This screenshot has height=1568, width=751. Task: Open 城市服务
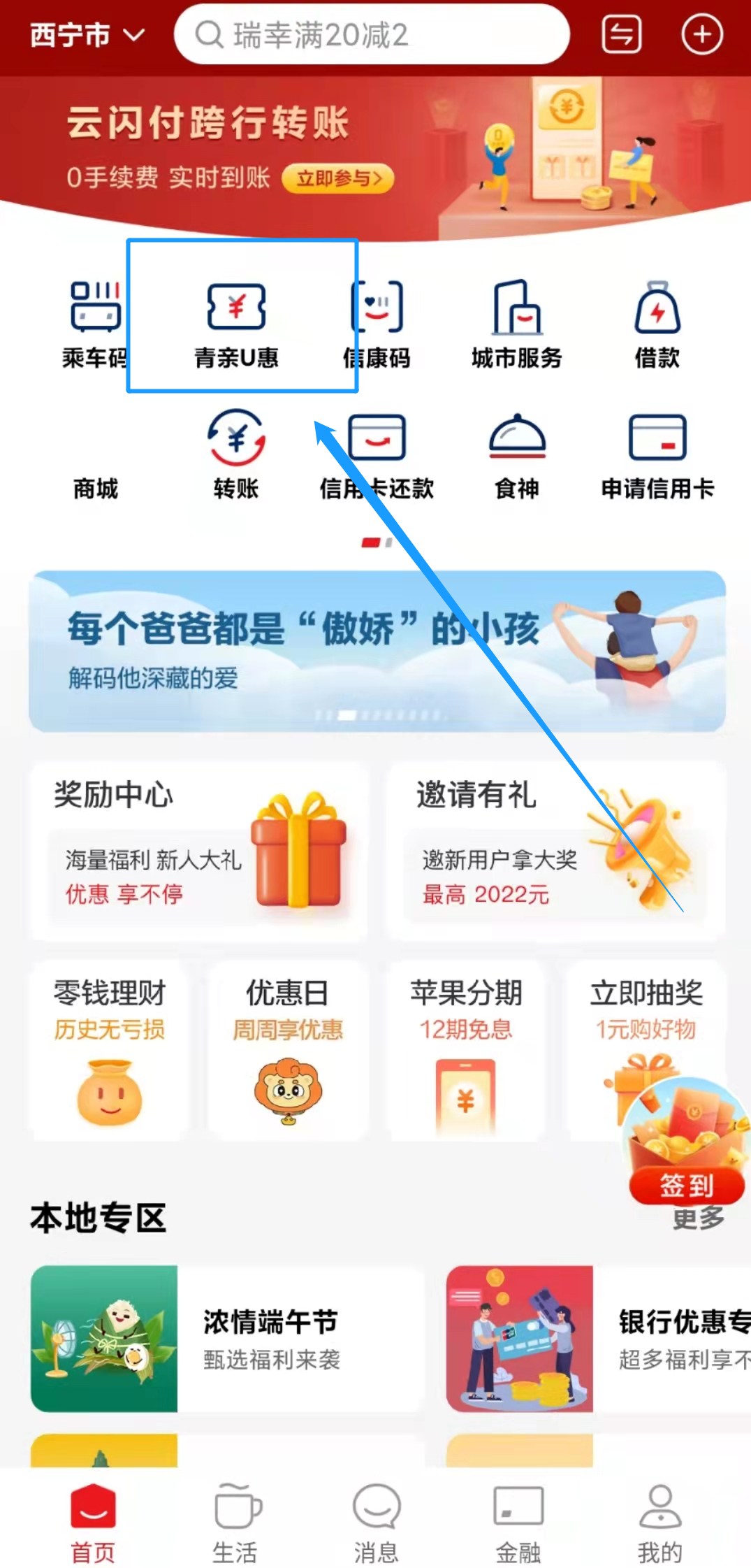(517, 323)
